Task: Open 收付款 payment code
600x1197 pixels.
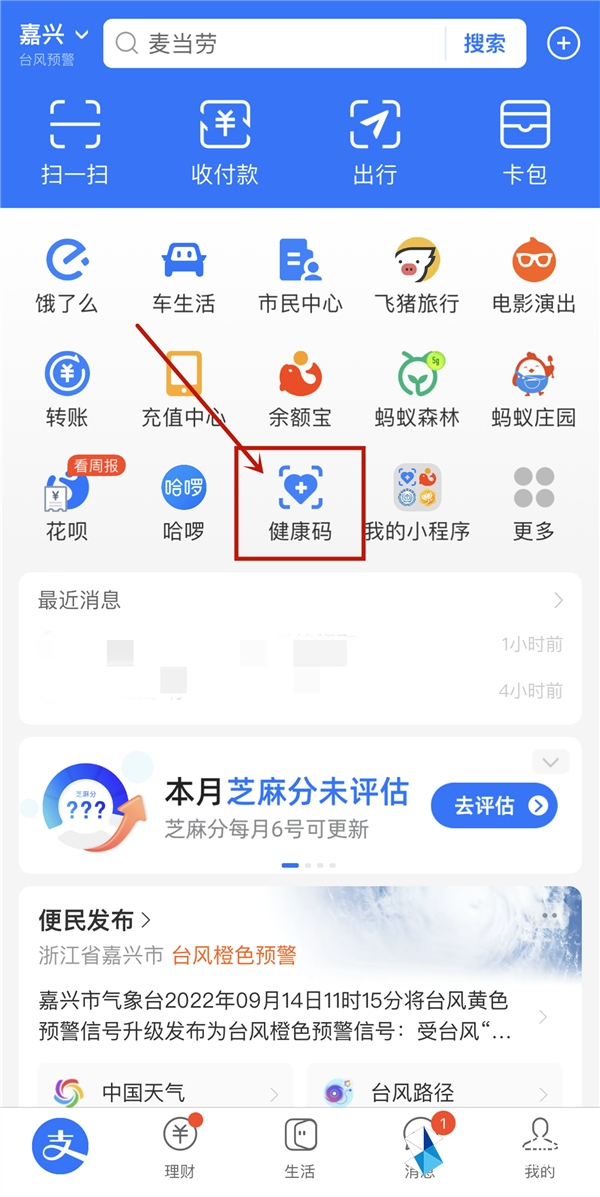Action: [x=225, y=143]
